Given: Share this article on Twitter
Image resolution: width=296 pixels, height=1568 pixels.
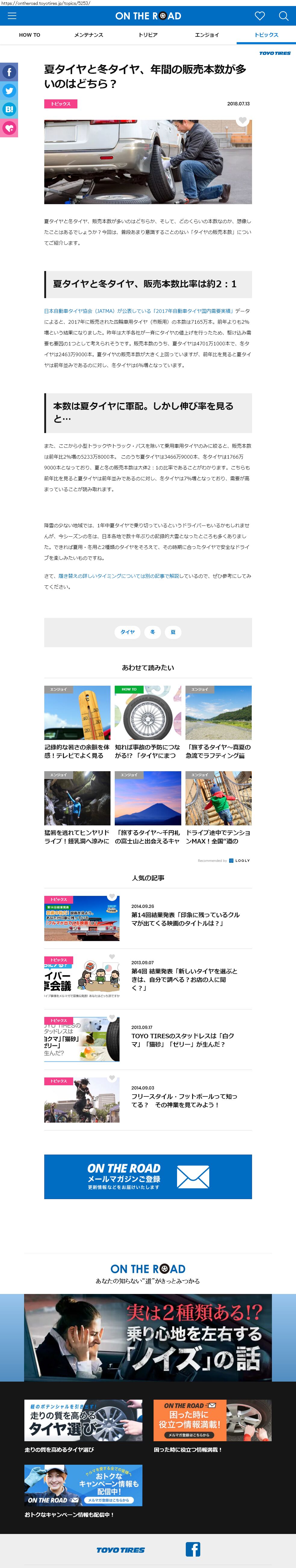Looking at the screenshot, I should [9, 91].
